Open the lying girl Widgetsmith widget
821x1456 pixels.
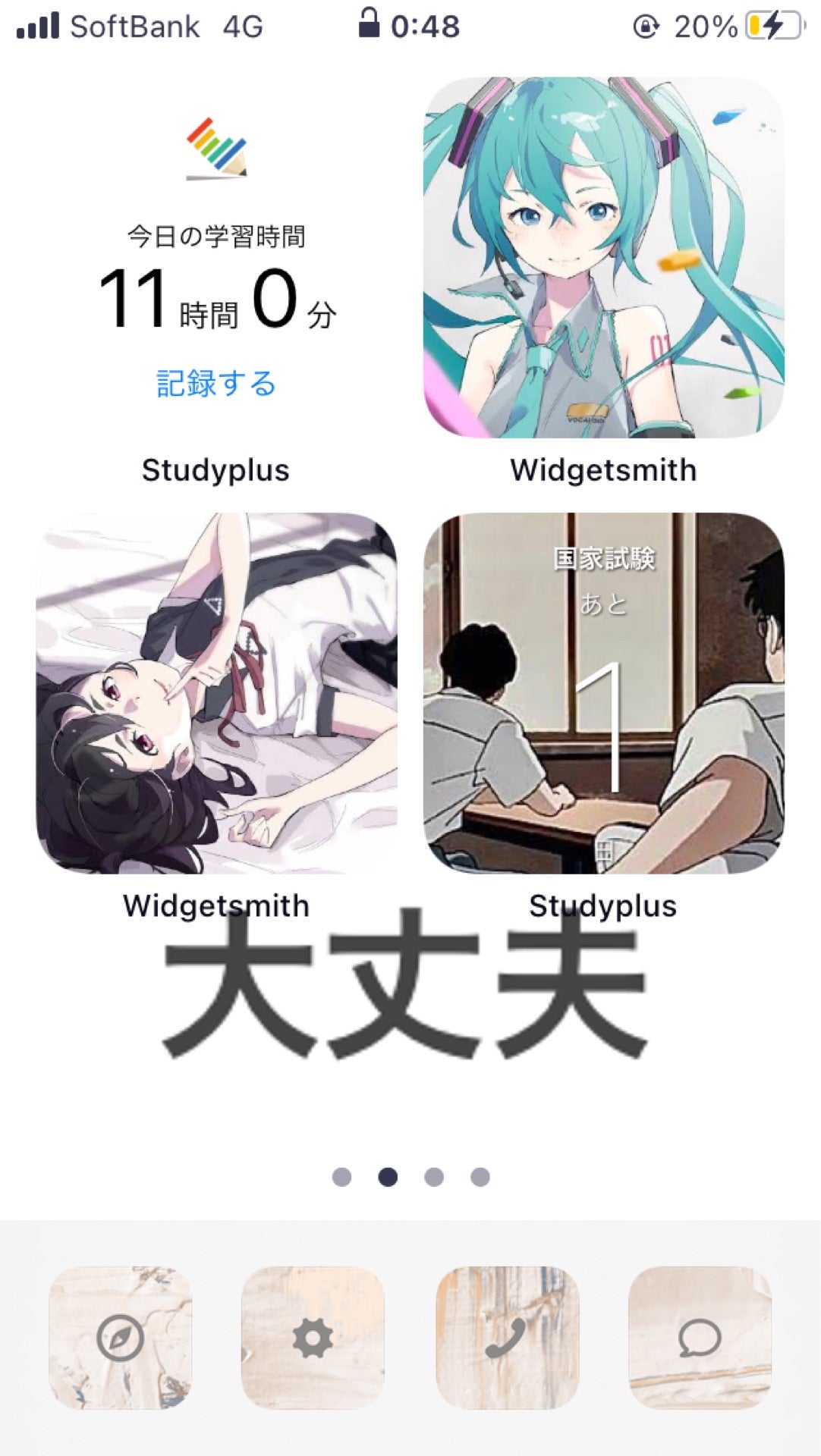[x=218, y=695]
